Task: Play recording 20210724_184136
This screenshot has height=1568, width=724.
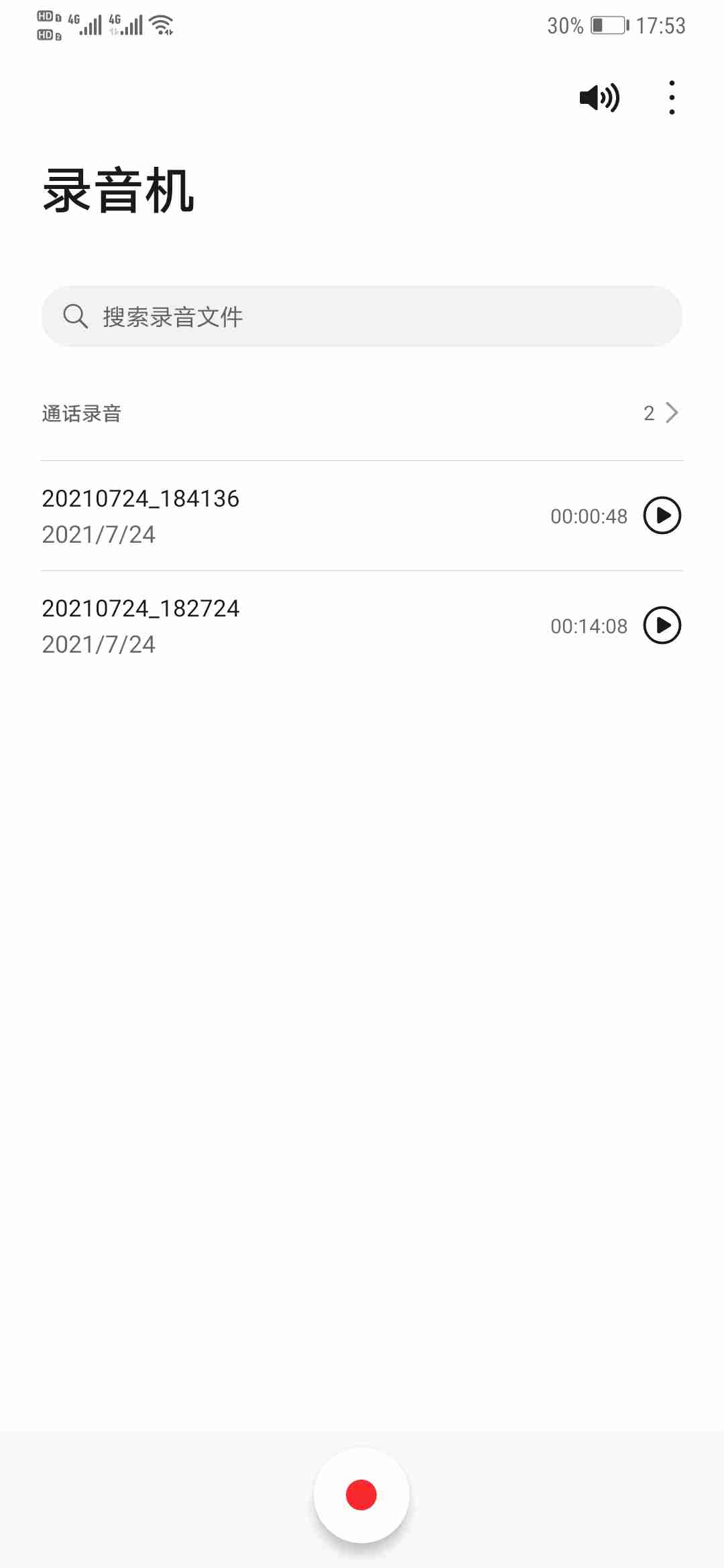Action: 662,515
